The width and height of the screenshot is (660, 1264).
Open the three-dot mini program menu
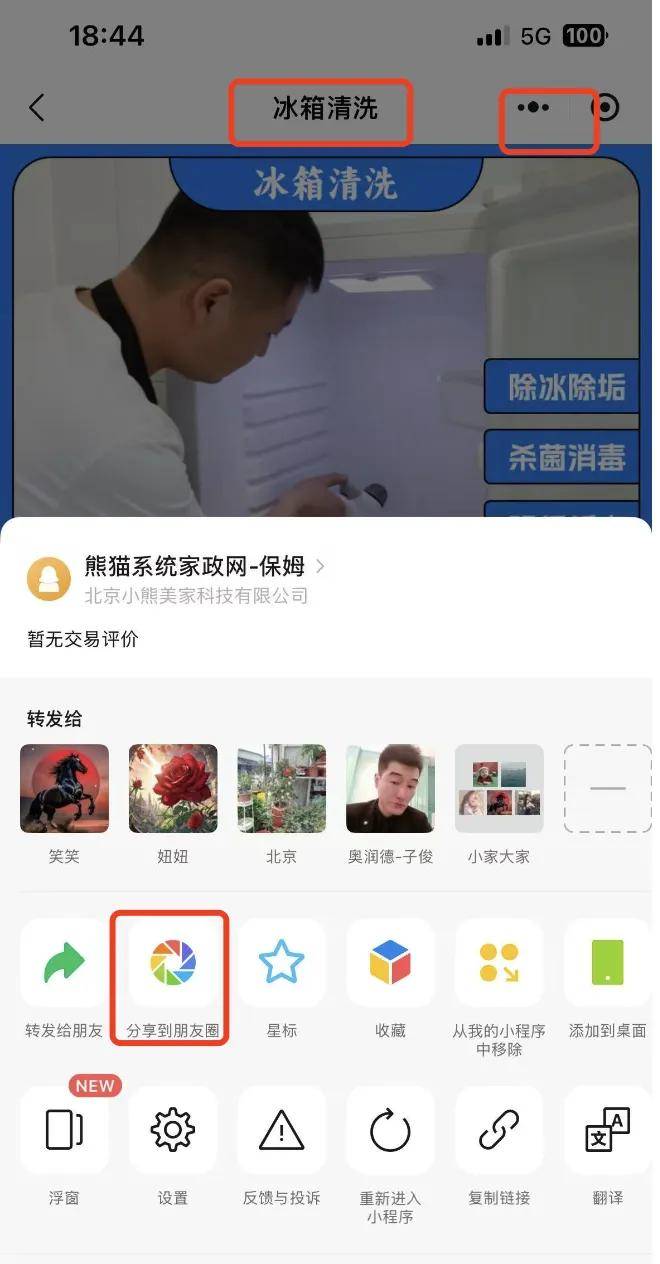coord(533,108)
